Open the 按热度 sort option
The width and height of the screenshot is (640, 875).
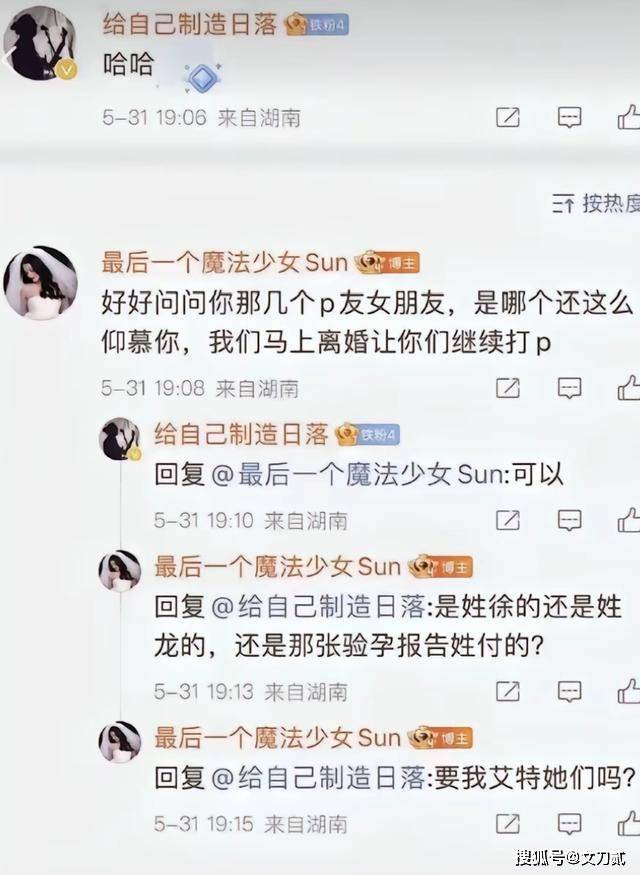600,204
